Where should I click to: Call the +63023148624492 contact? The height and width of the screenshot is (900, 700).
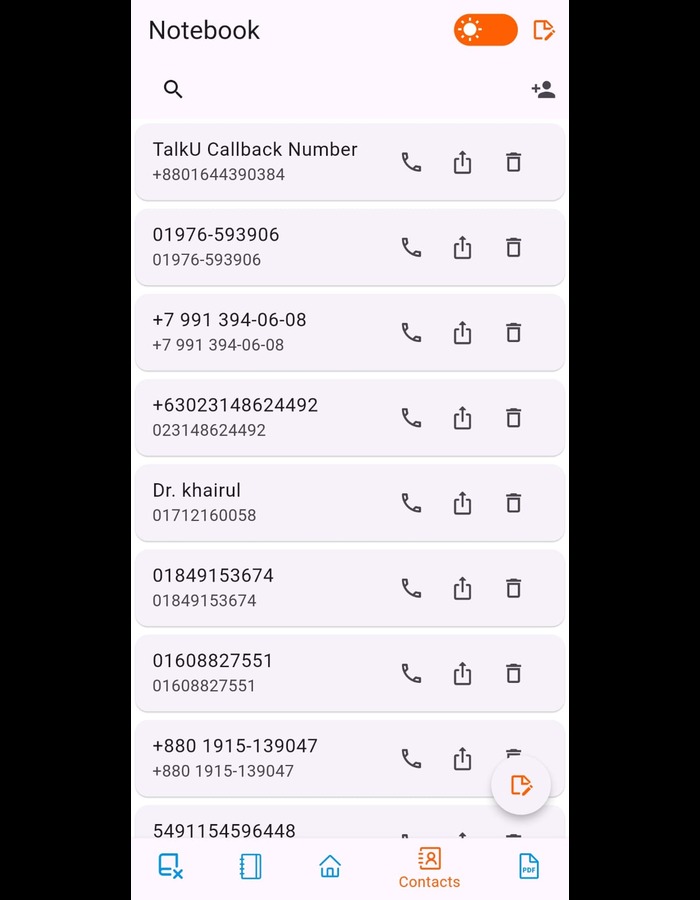click(x=411, y=417)
